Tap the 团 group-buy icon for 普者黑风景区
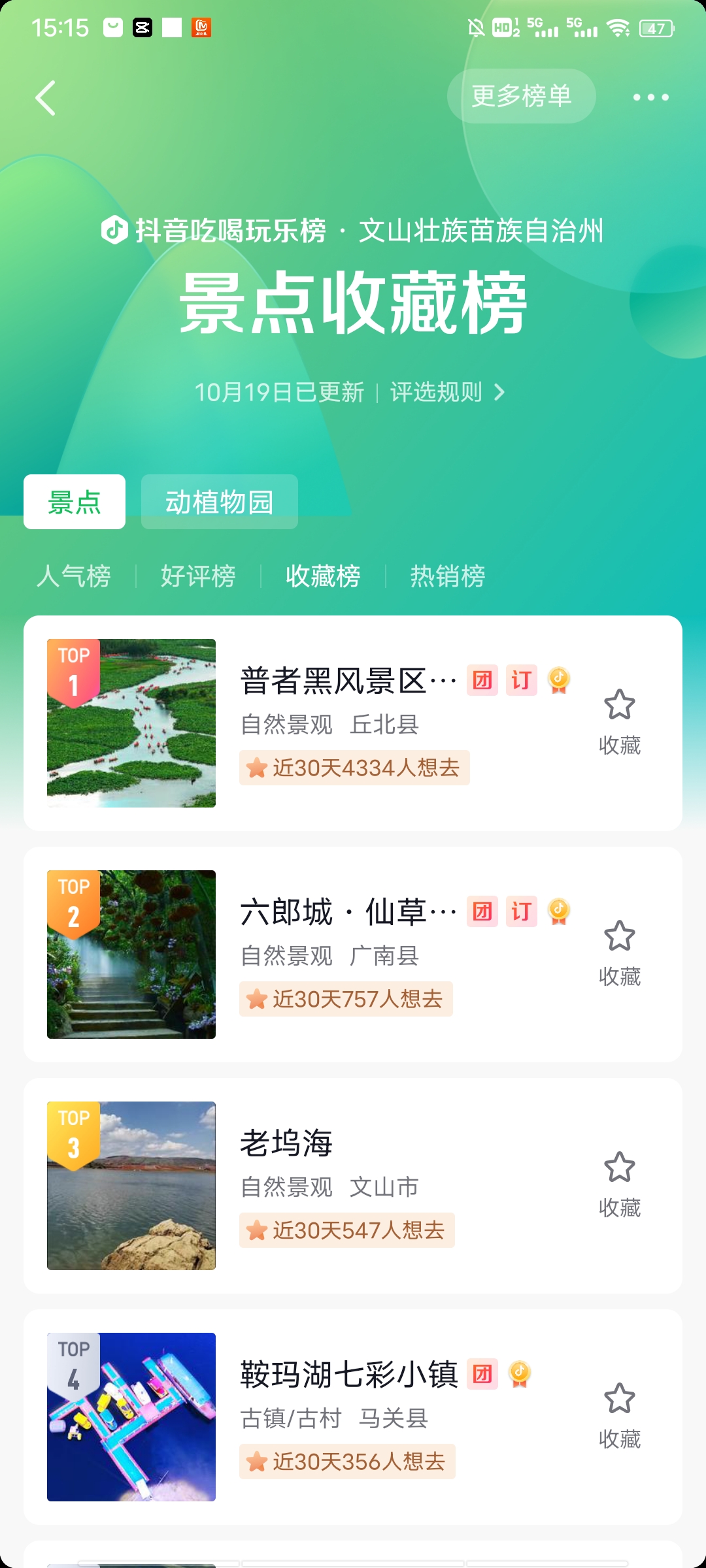The image size is (706, 1568). pos(482,680)
